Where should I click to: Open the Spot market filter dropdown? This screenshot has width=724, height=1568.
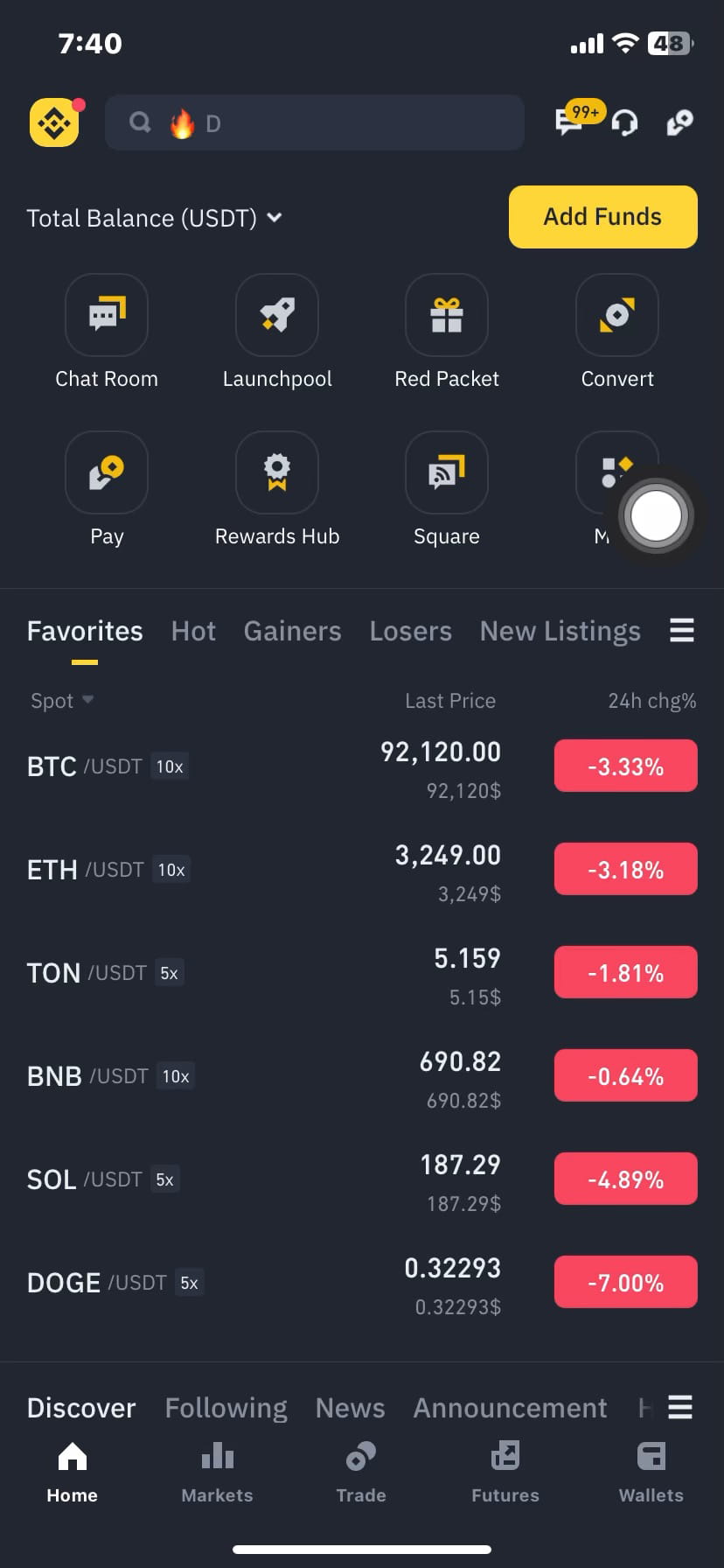click(61, 700)
